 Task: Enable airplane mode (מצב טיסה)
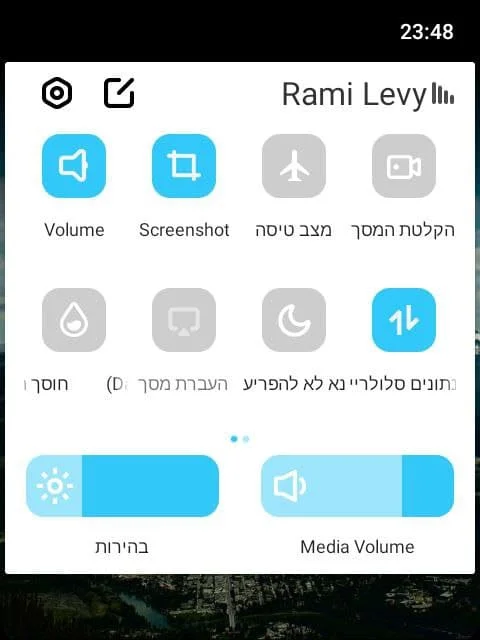(x=294, y=166)
